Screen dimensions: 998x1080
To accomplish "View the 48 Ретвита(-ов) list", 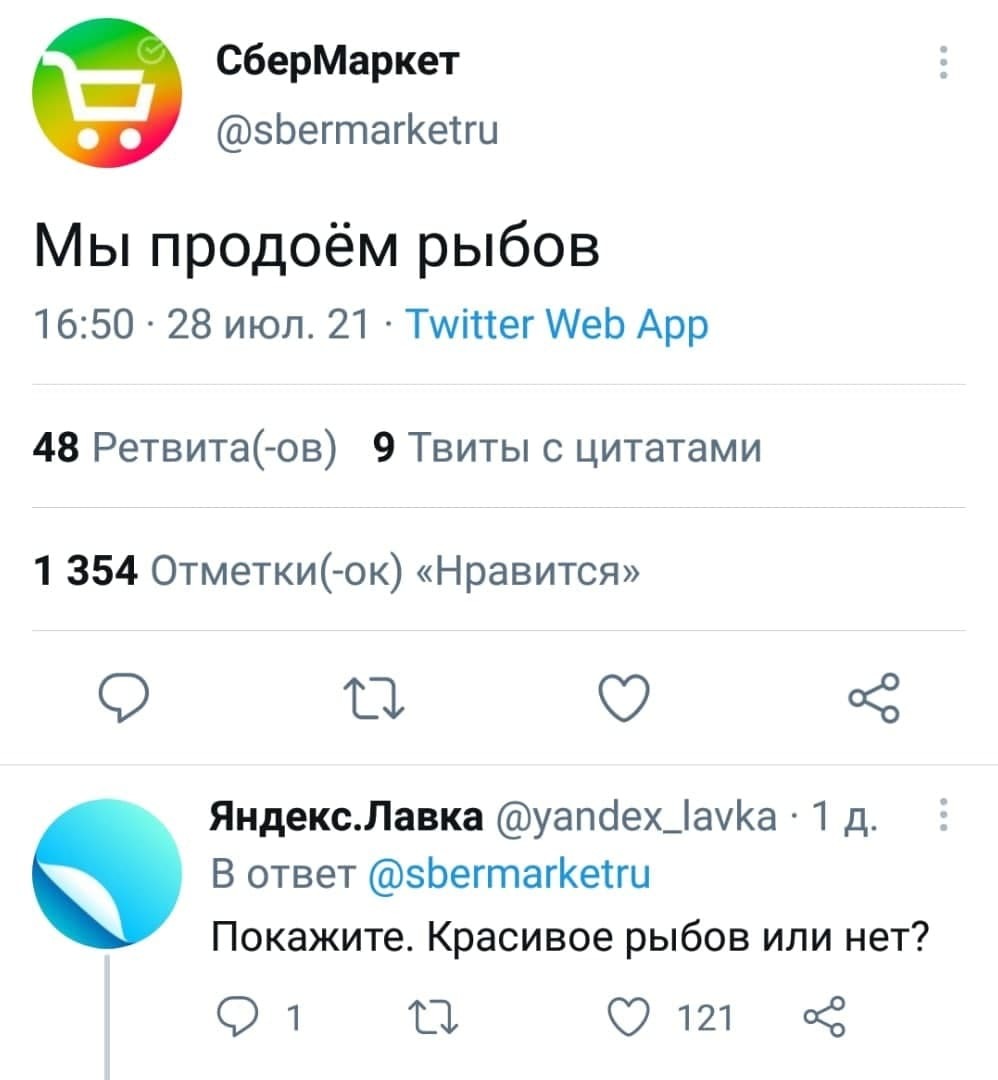I will point(185,448).
